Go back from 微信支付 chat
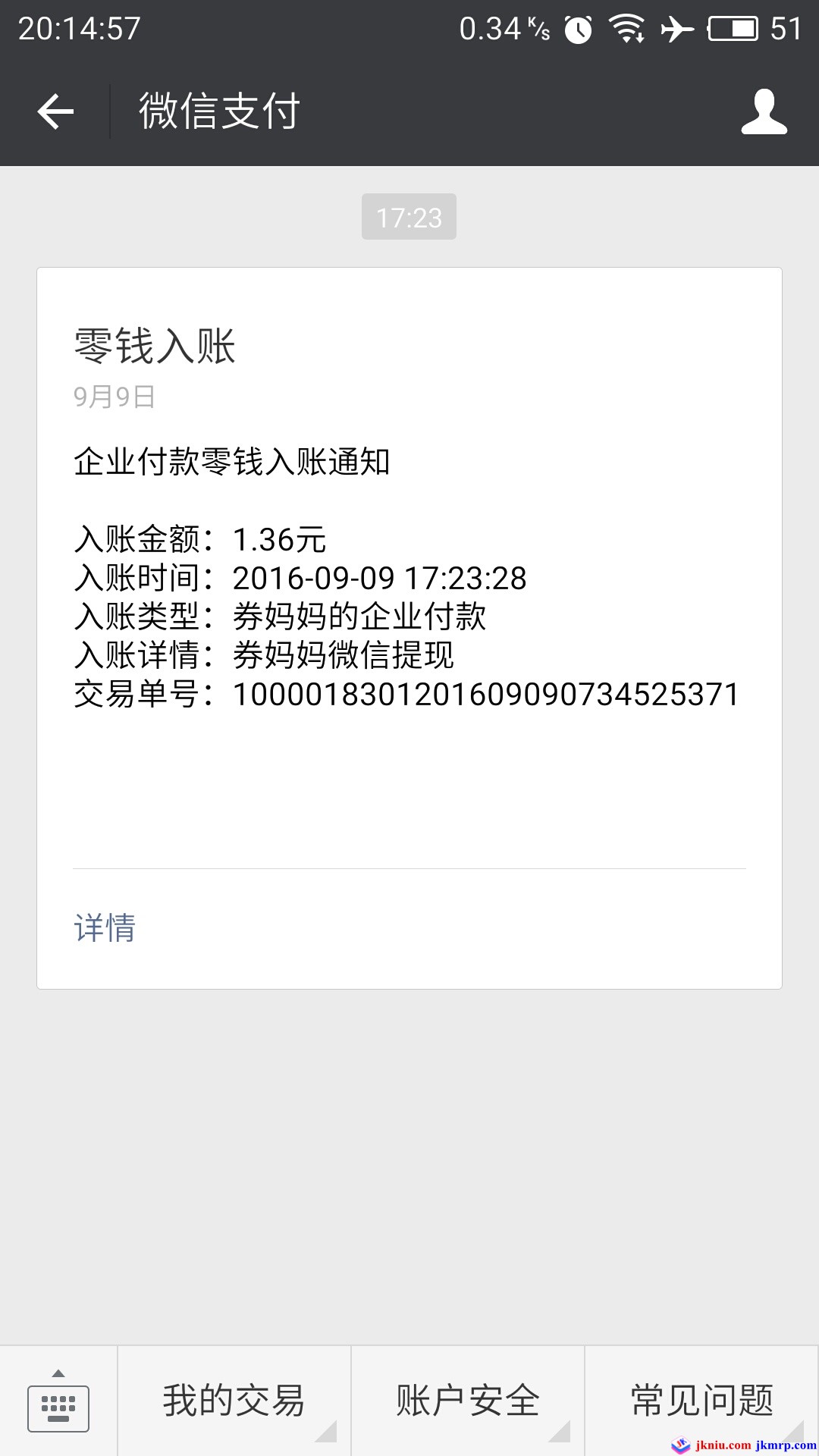 click(x=55, y=111)
